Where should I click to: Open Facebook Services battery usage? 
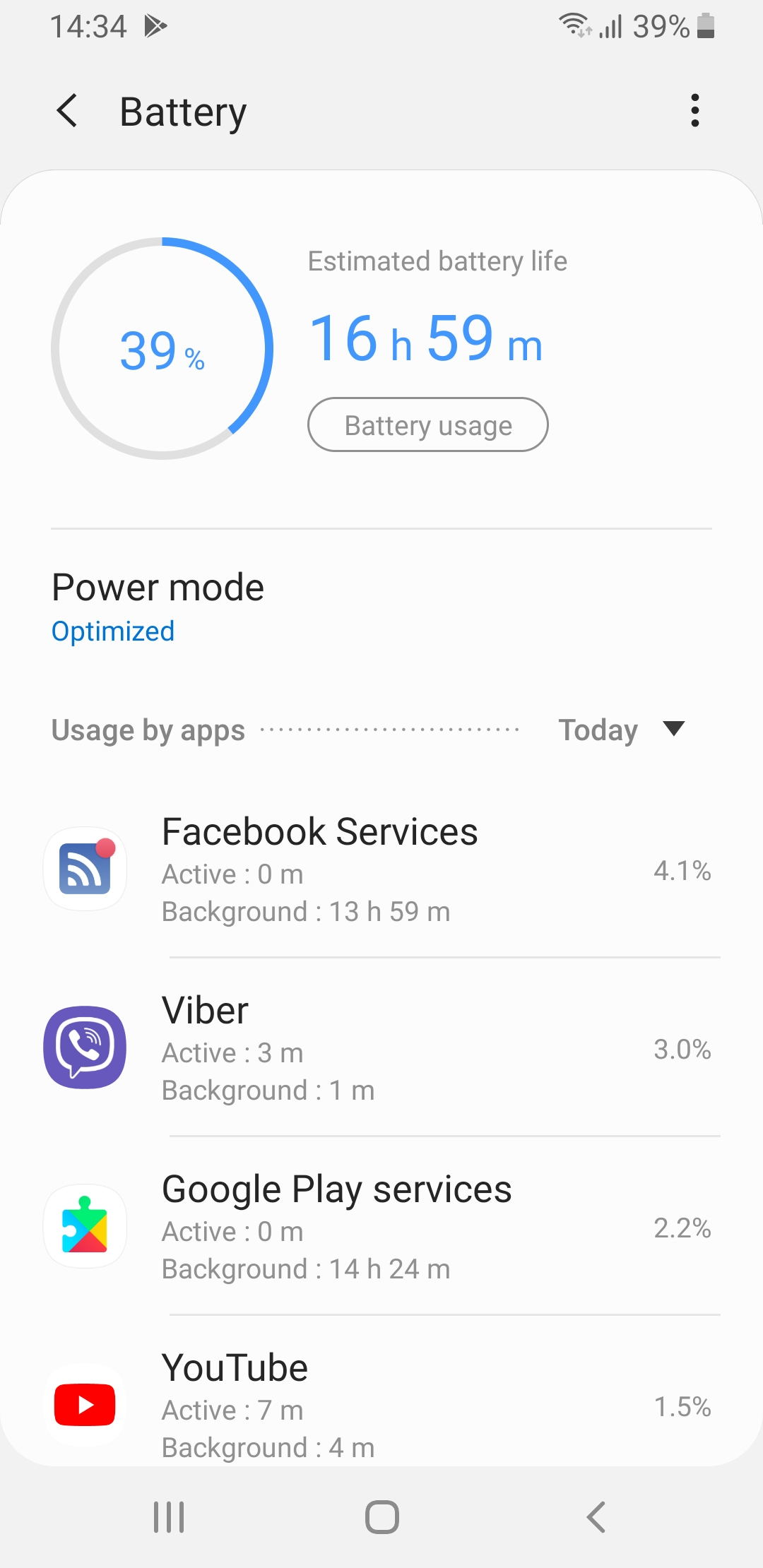tap(381, 869)
